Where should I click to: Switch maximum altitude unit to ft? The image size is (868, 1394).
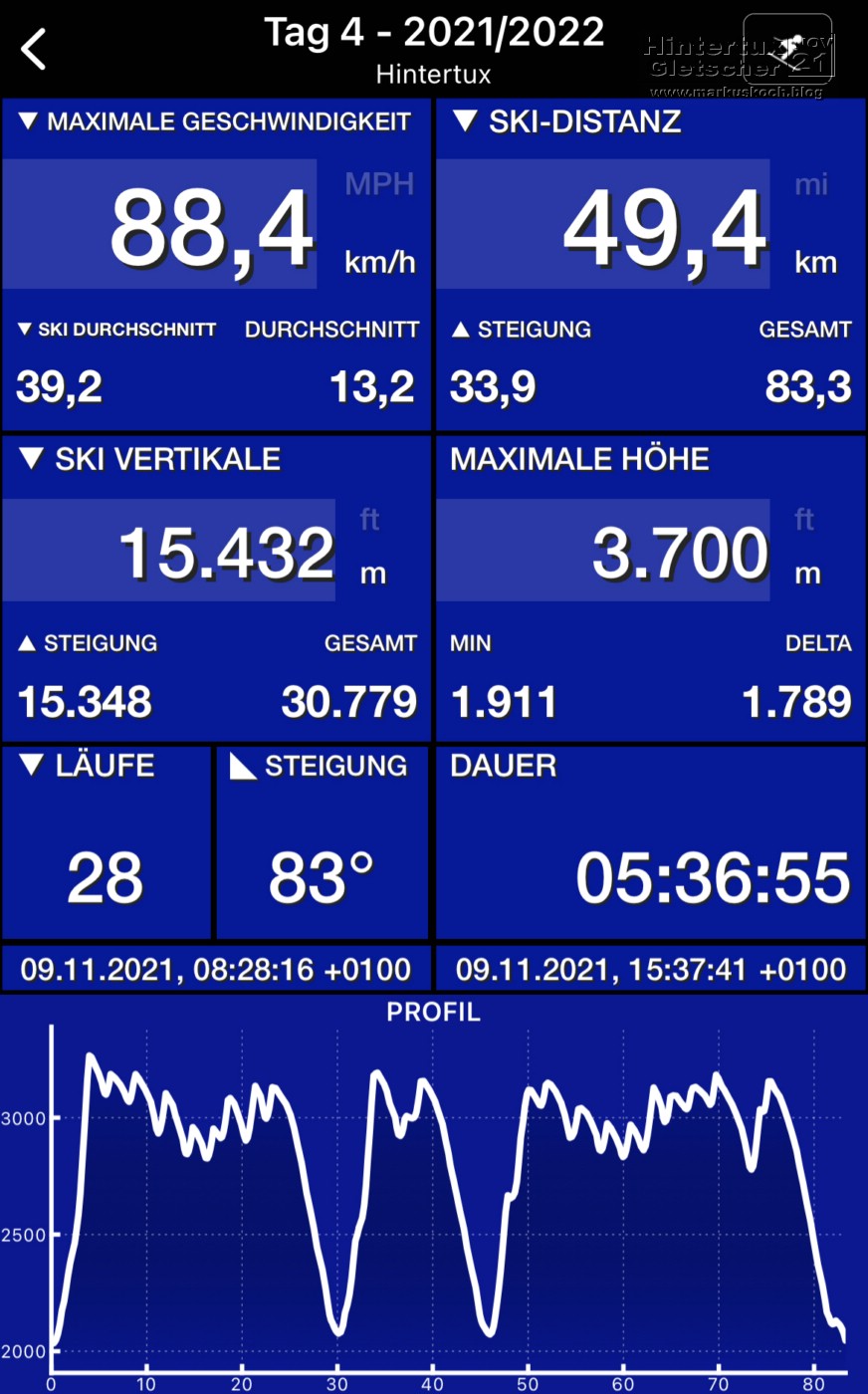point(804,519)
